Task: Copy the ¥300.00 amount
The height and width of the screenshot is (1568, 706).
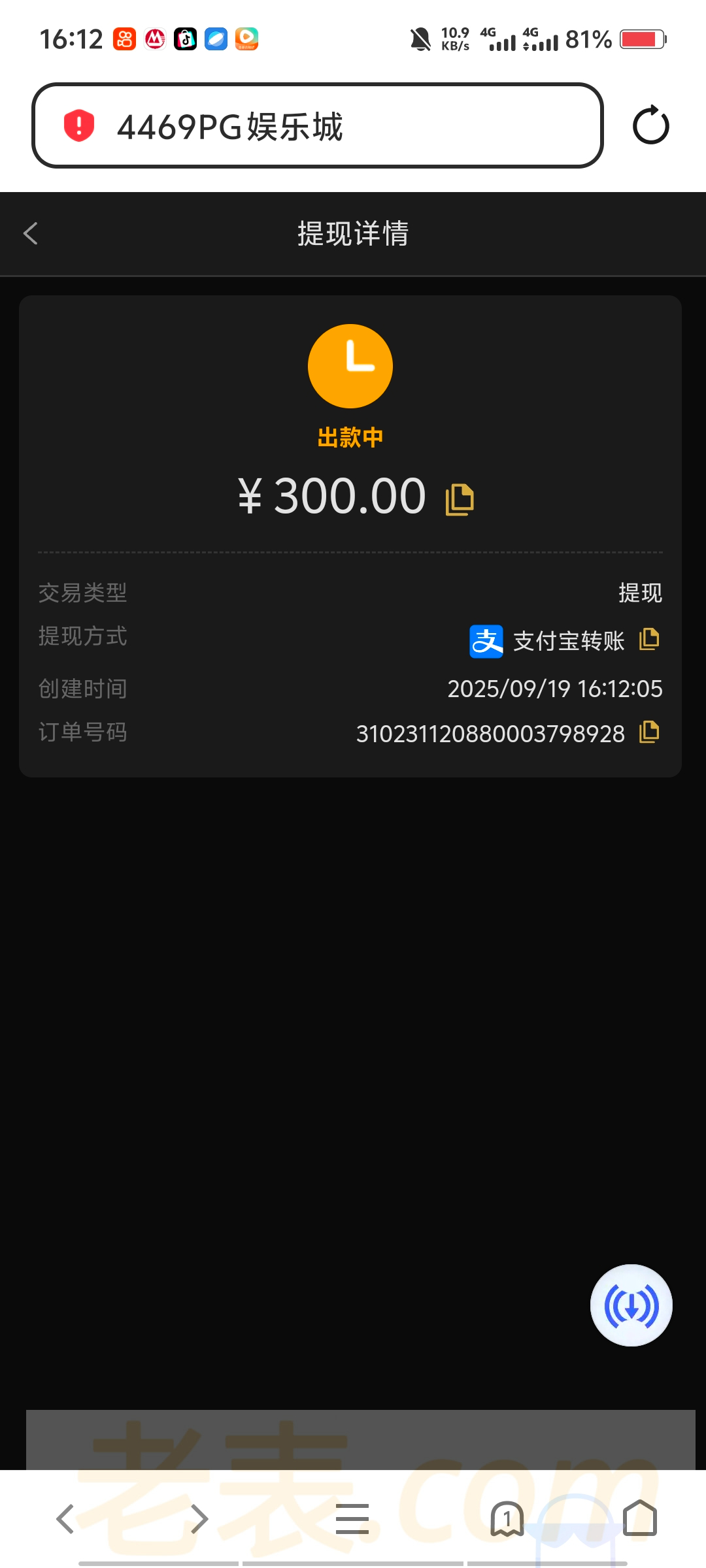Action: coord(460,500)
